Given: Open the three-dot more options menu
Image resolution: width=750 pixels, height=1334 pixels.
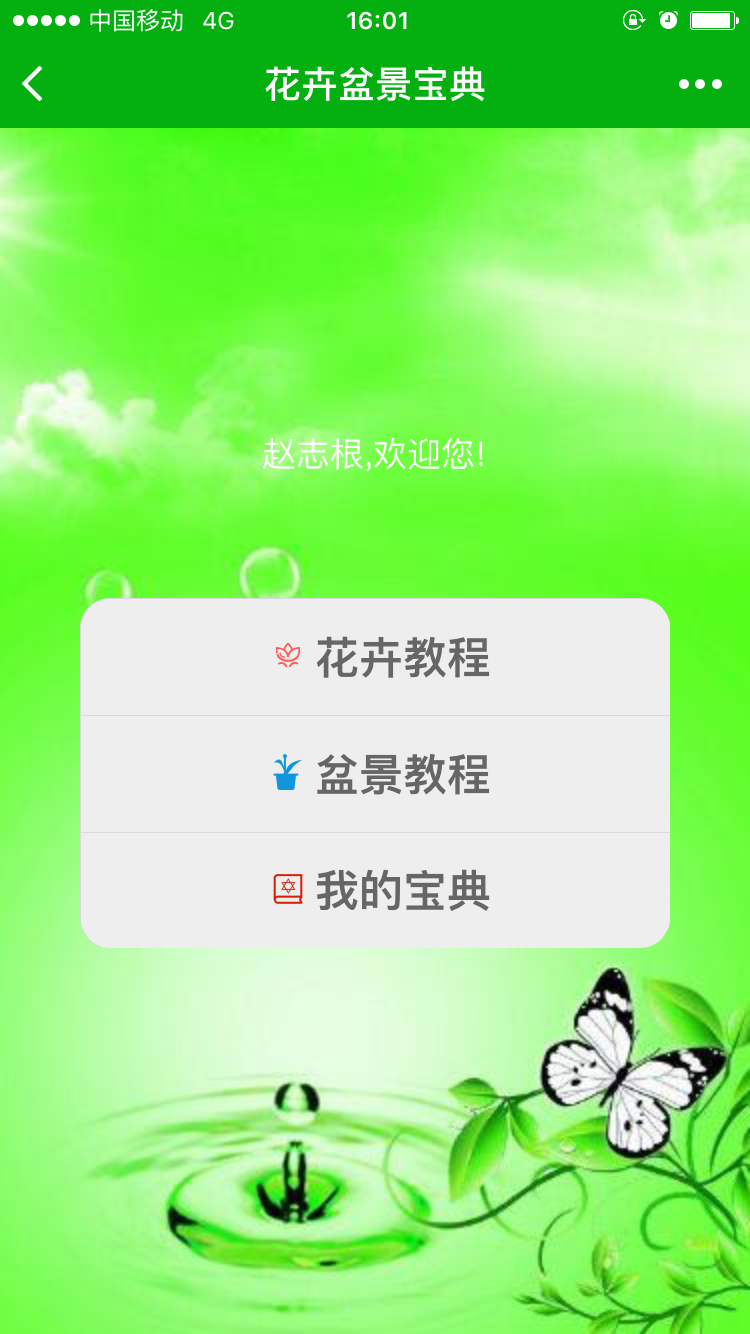Looking at the screenshot, I should (700, 84).
